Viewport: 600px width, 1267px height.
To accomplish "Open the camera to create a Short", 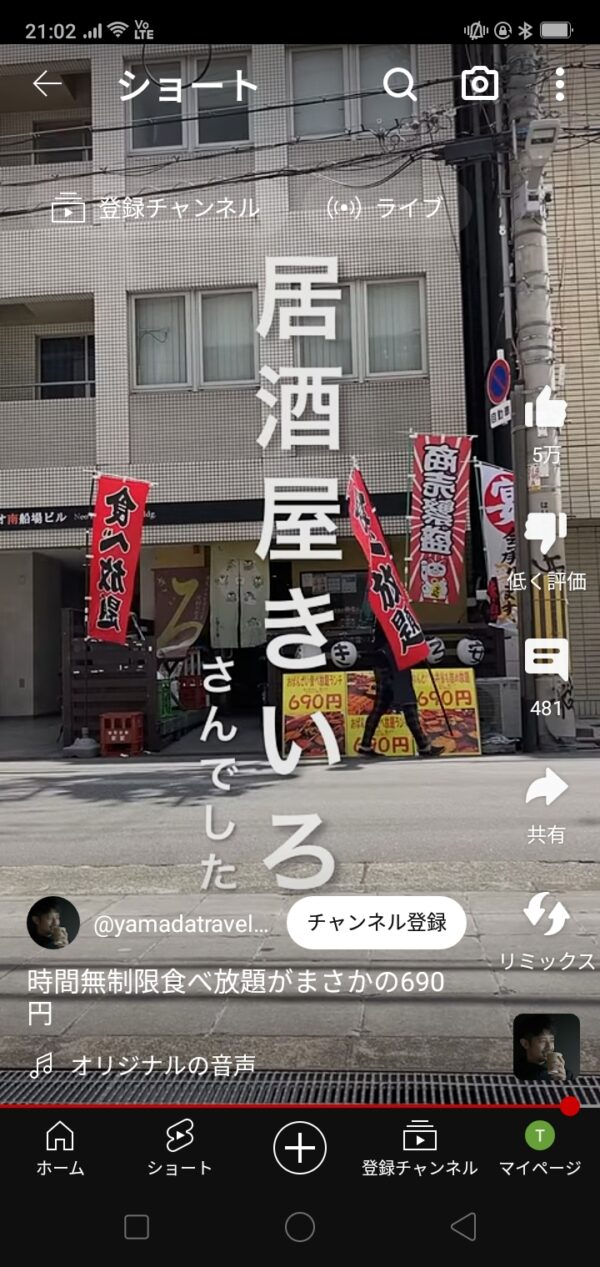I will pos(480,85).
